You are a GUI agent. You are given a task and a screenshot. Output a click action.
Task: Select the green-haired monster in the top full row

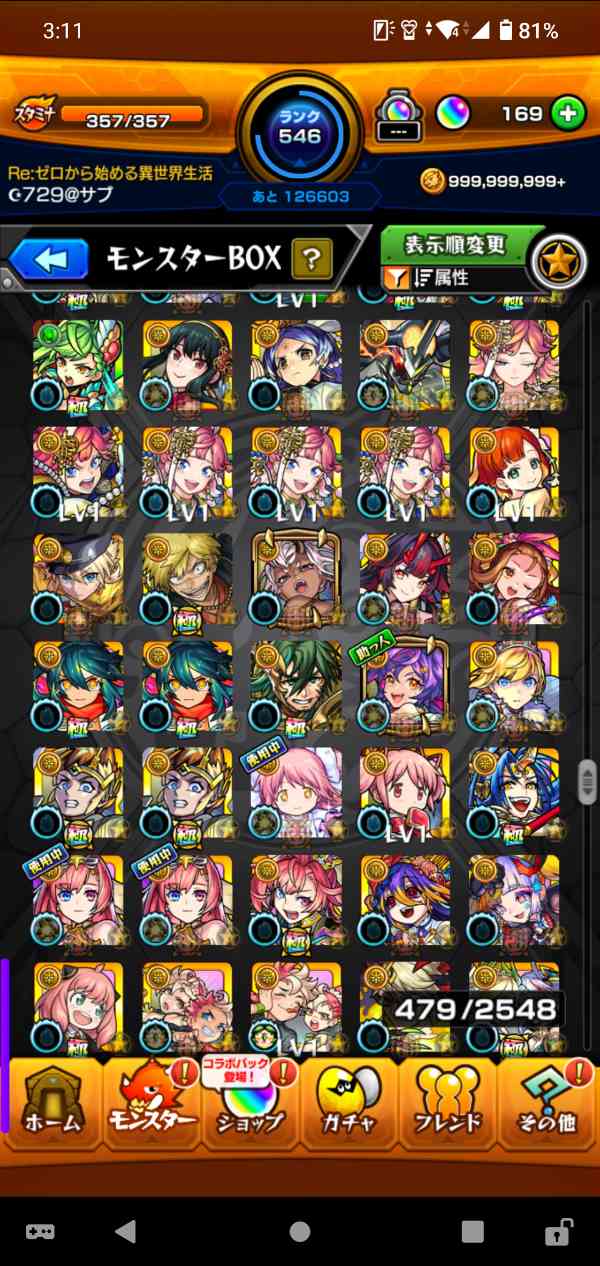78,364
